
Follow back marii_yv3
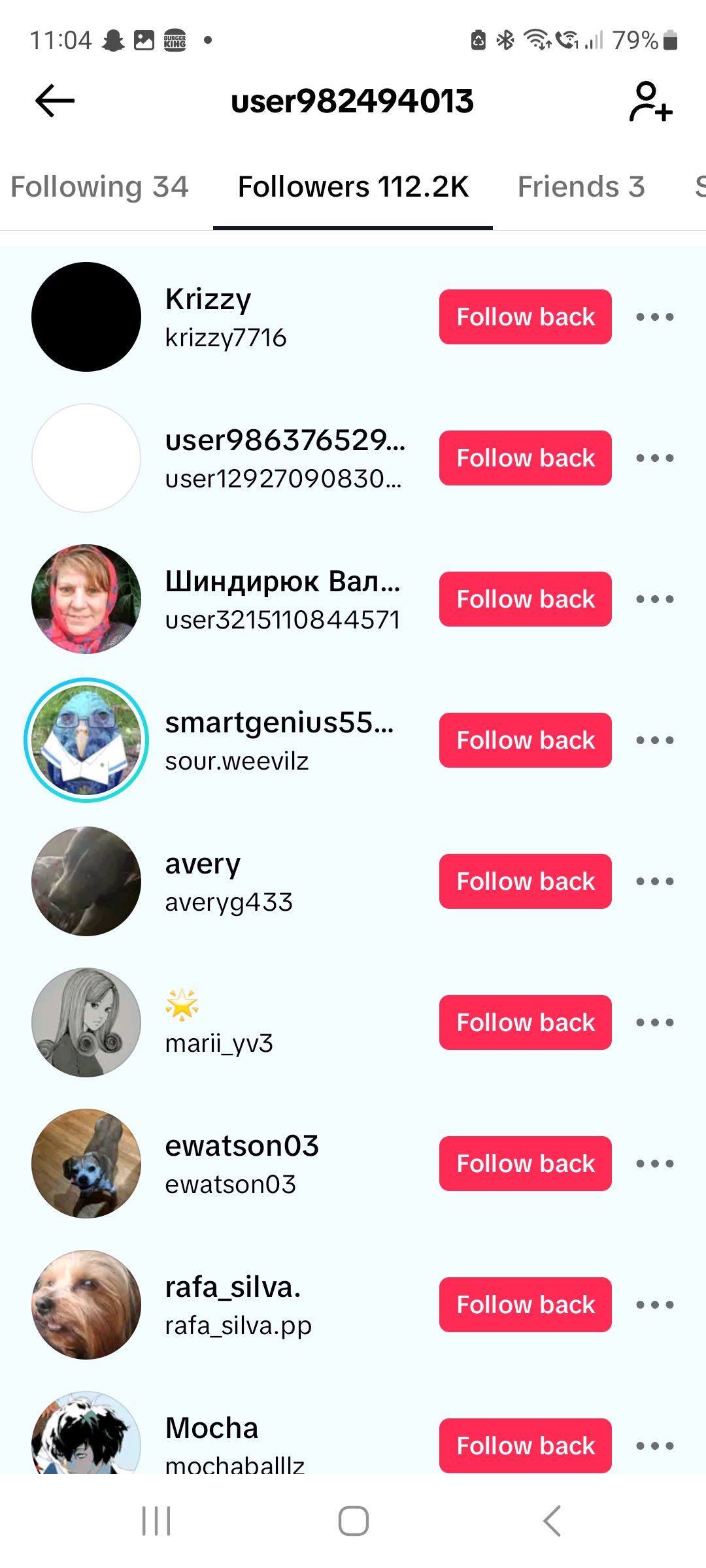(x=525, y=1022)
